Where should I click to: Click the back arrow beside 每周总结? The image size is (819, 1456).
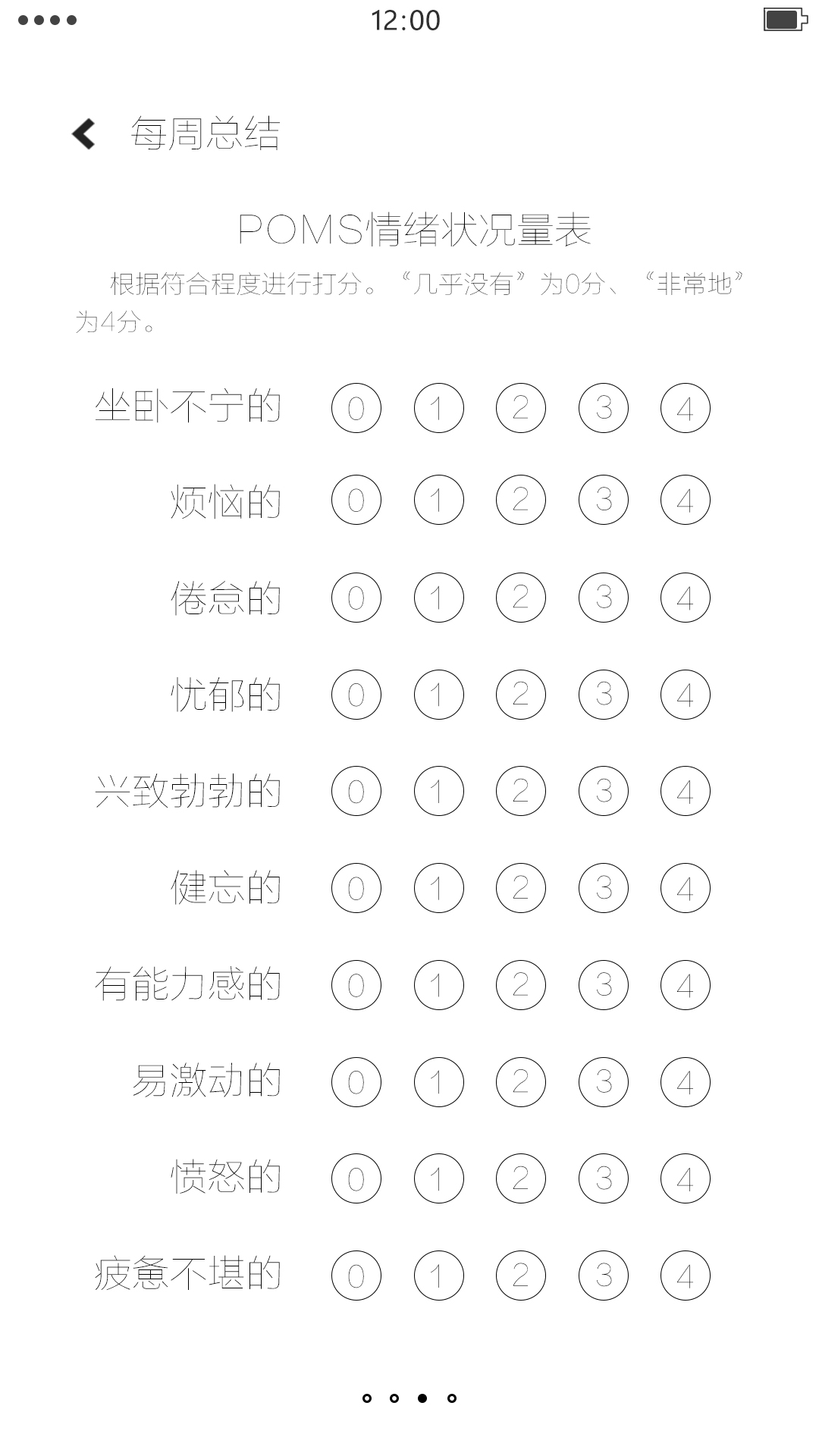pyautogui.click(x=83, y=134)
